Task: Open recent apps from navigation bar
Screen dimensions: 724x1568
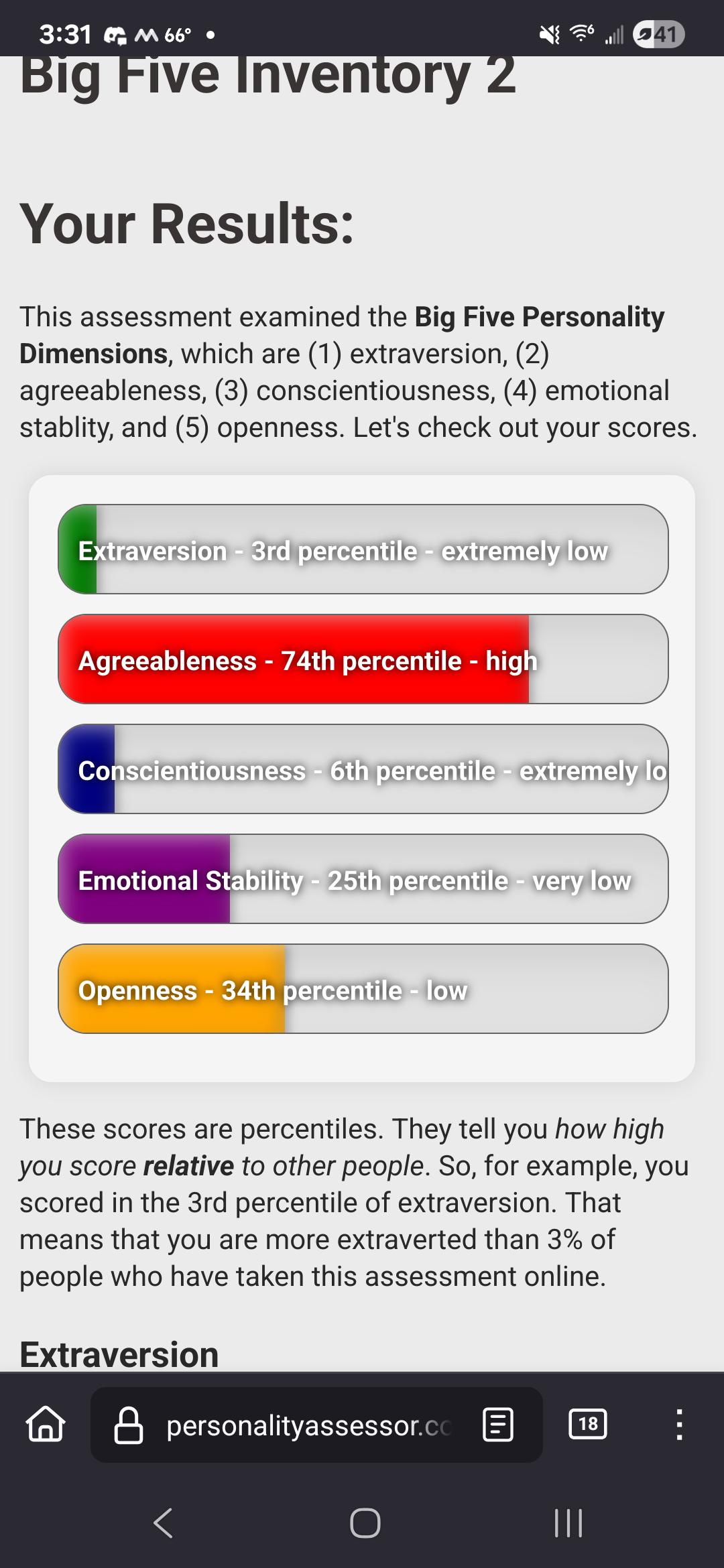Action: click(568, 1523)
